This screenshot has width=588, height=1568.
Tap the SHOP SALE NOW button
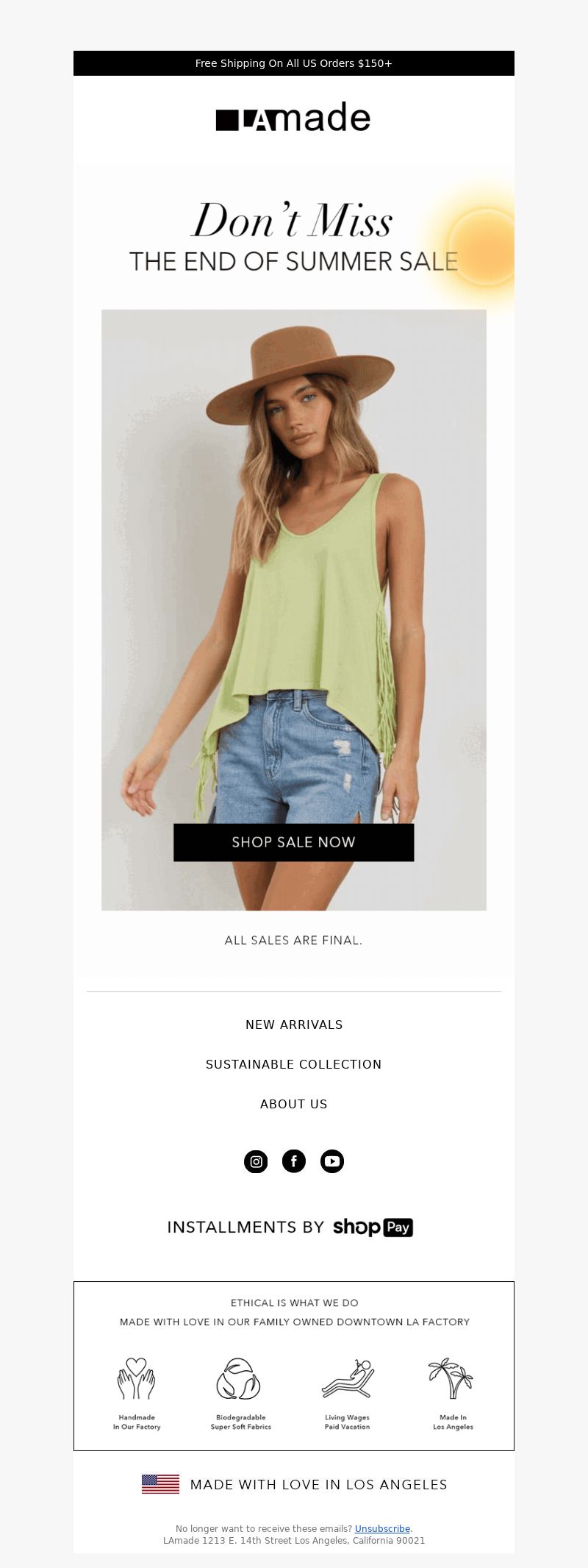click(x=293, y=842)
